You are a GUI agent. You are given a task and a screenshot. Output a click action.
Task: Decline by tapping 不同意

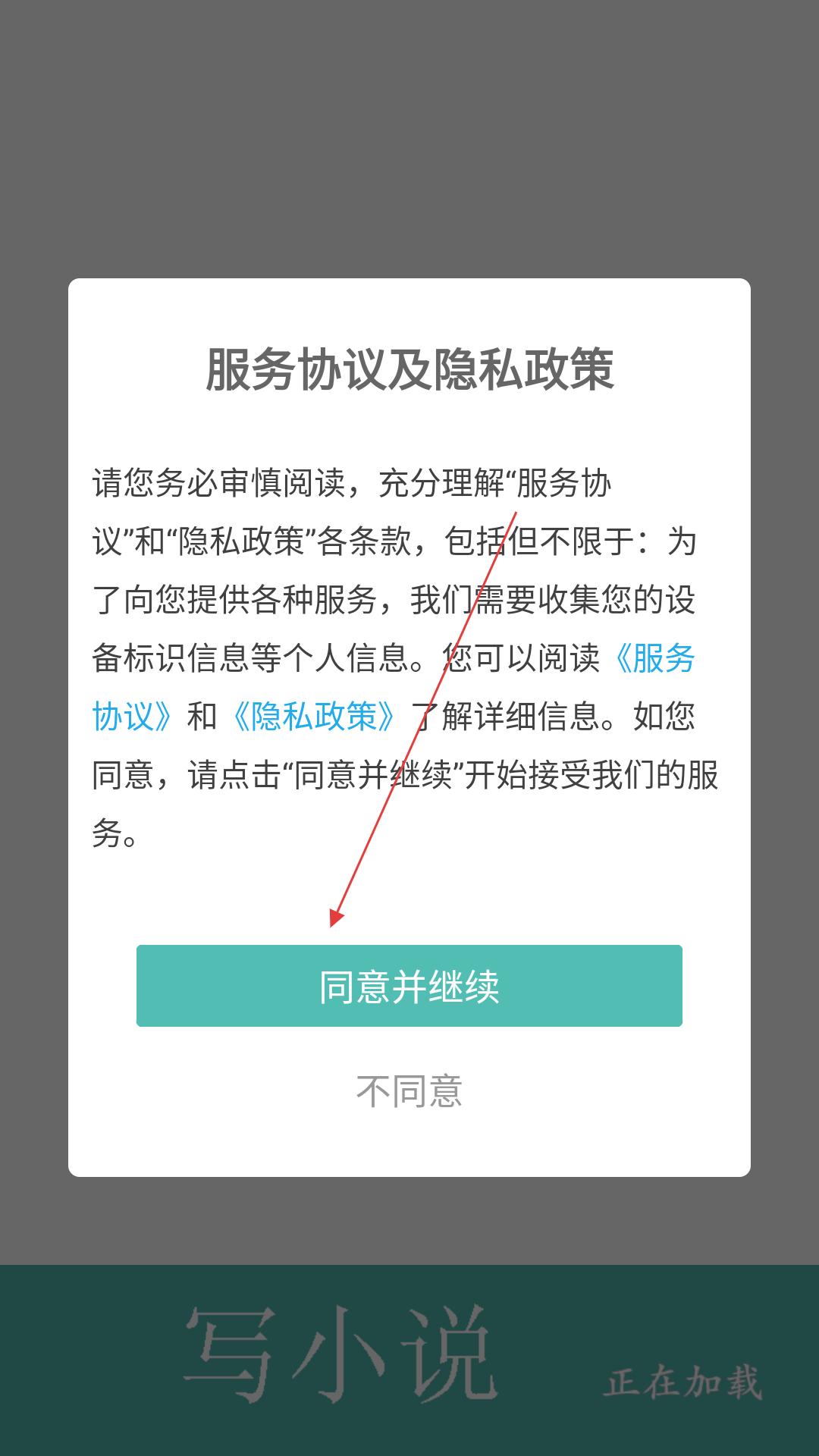409,1091
